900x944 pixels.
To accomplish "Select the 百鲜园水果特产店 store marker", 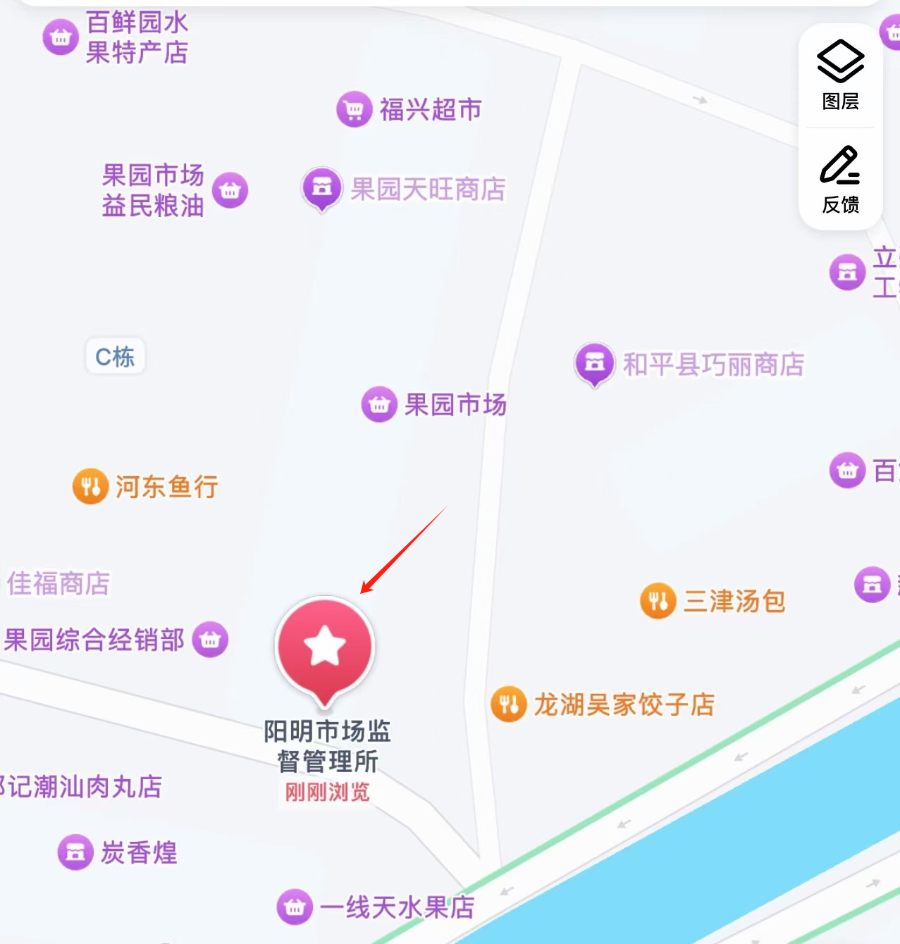I will (x=61, y=35).
